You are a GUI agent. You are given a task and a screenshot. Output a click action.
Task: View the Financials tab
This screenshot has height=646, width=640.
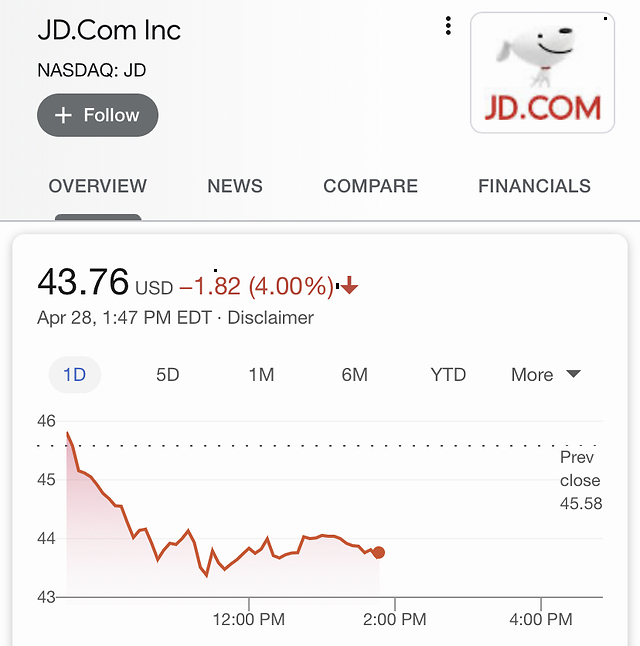tap(534, 186)
